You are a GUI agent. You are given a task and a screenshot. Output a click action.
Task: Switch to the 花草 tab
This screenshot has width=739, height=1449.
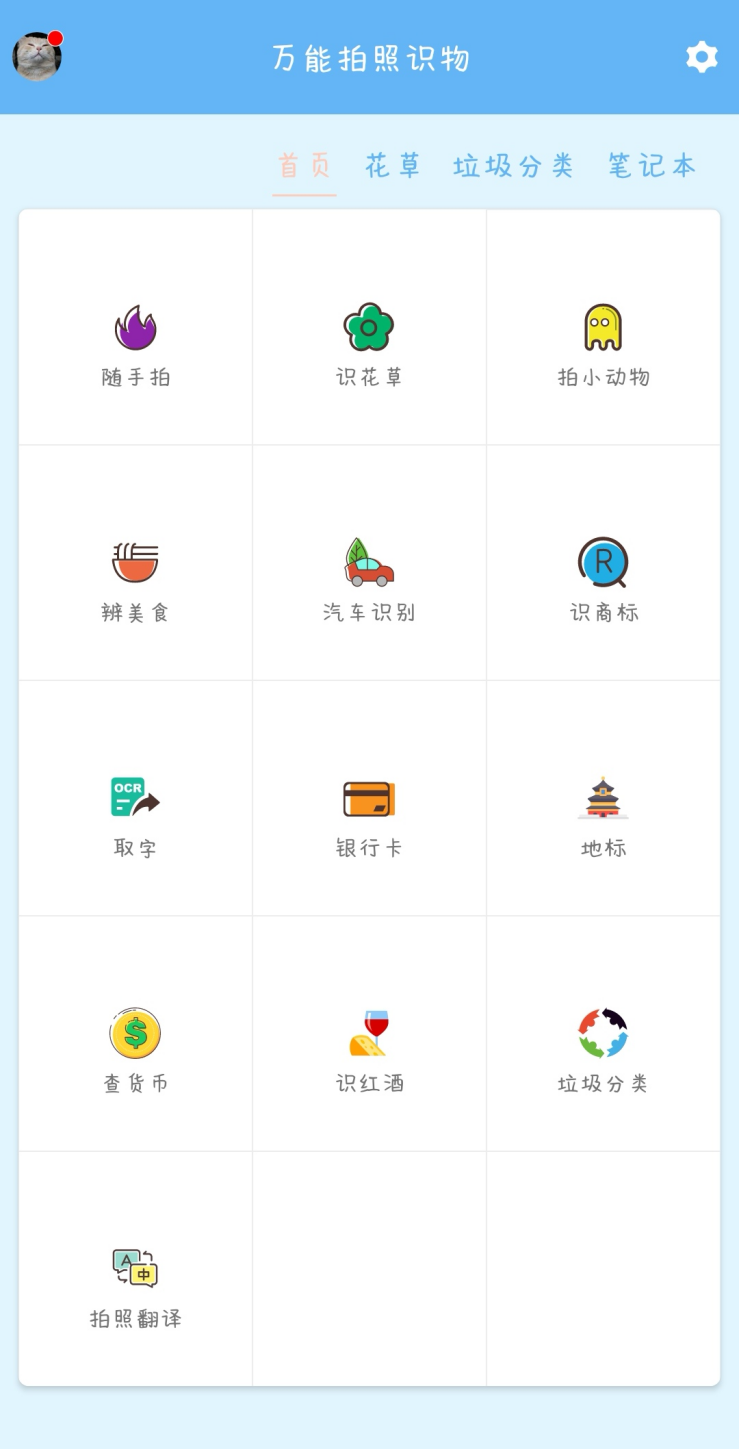point(393,166)
